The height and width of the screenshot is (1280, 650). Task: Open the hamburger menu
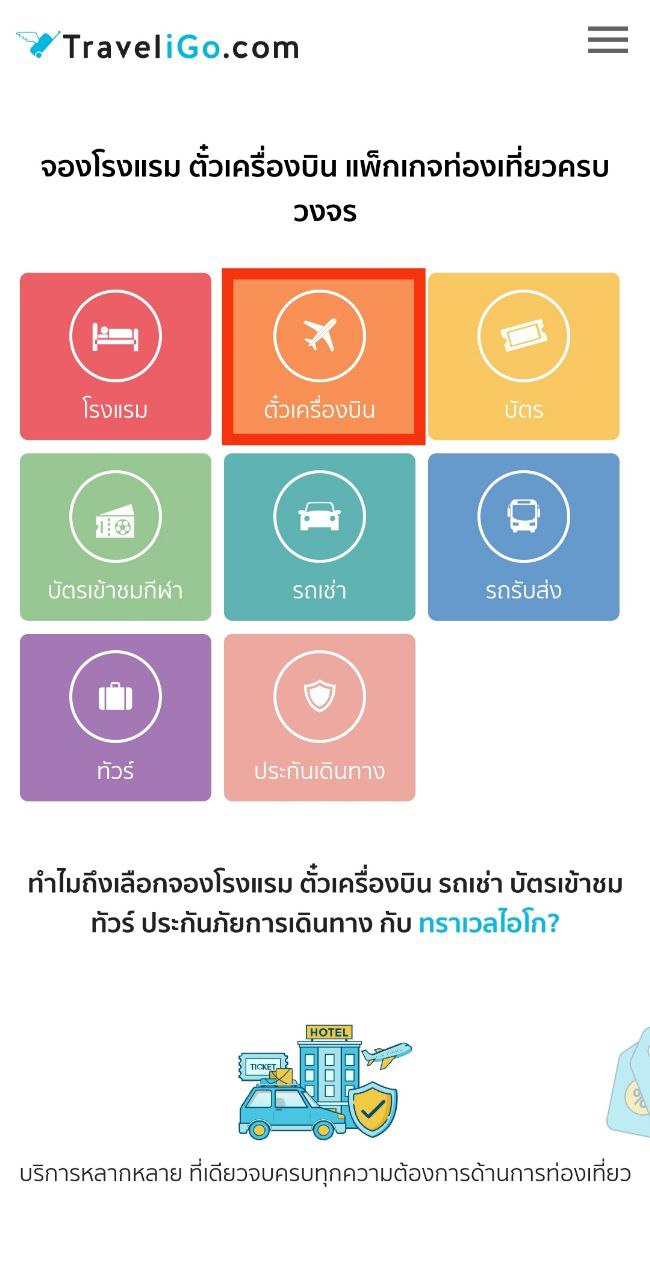click(x=608, y=40)
